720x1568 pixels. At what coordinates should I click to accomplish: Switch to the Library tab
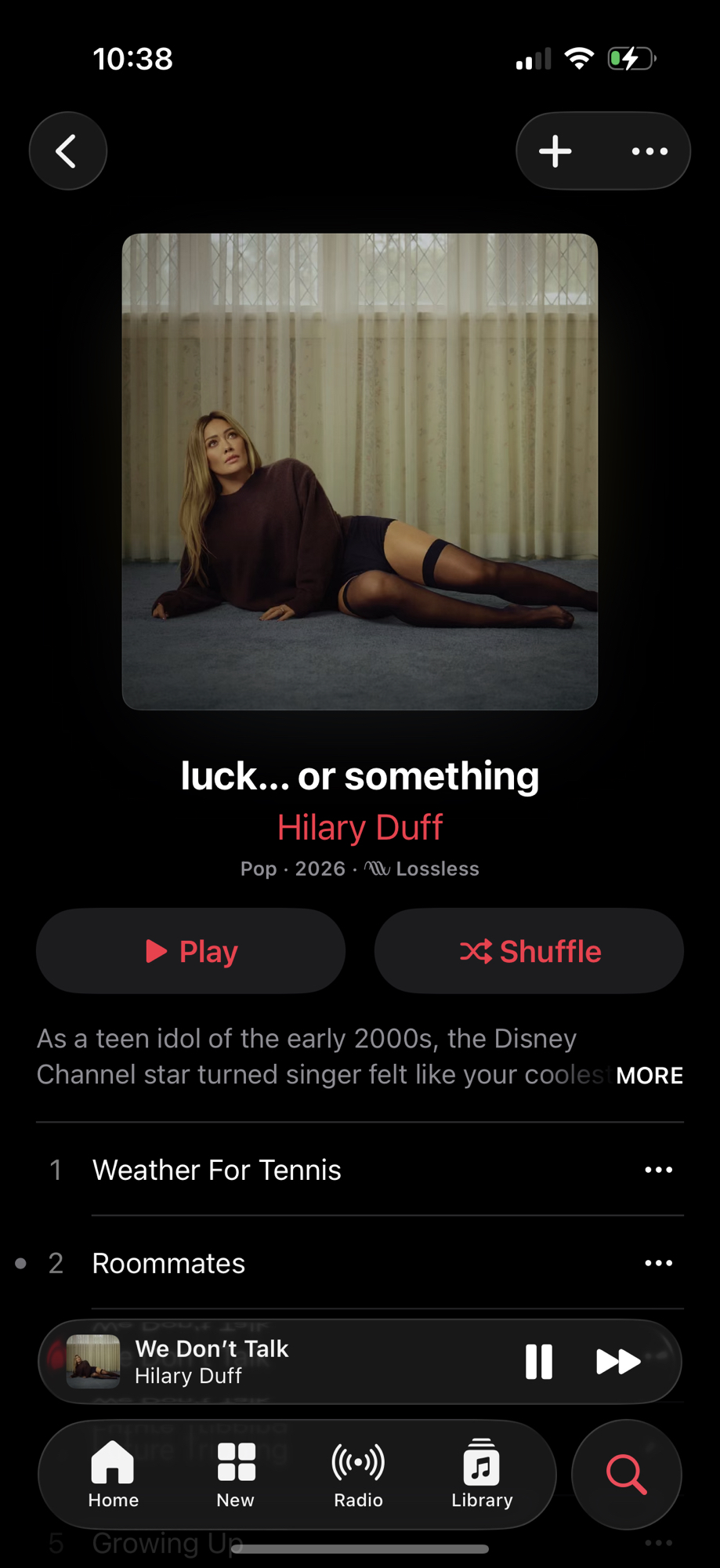(x=482, y=1475)
